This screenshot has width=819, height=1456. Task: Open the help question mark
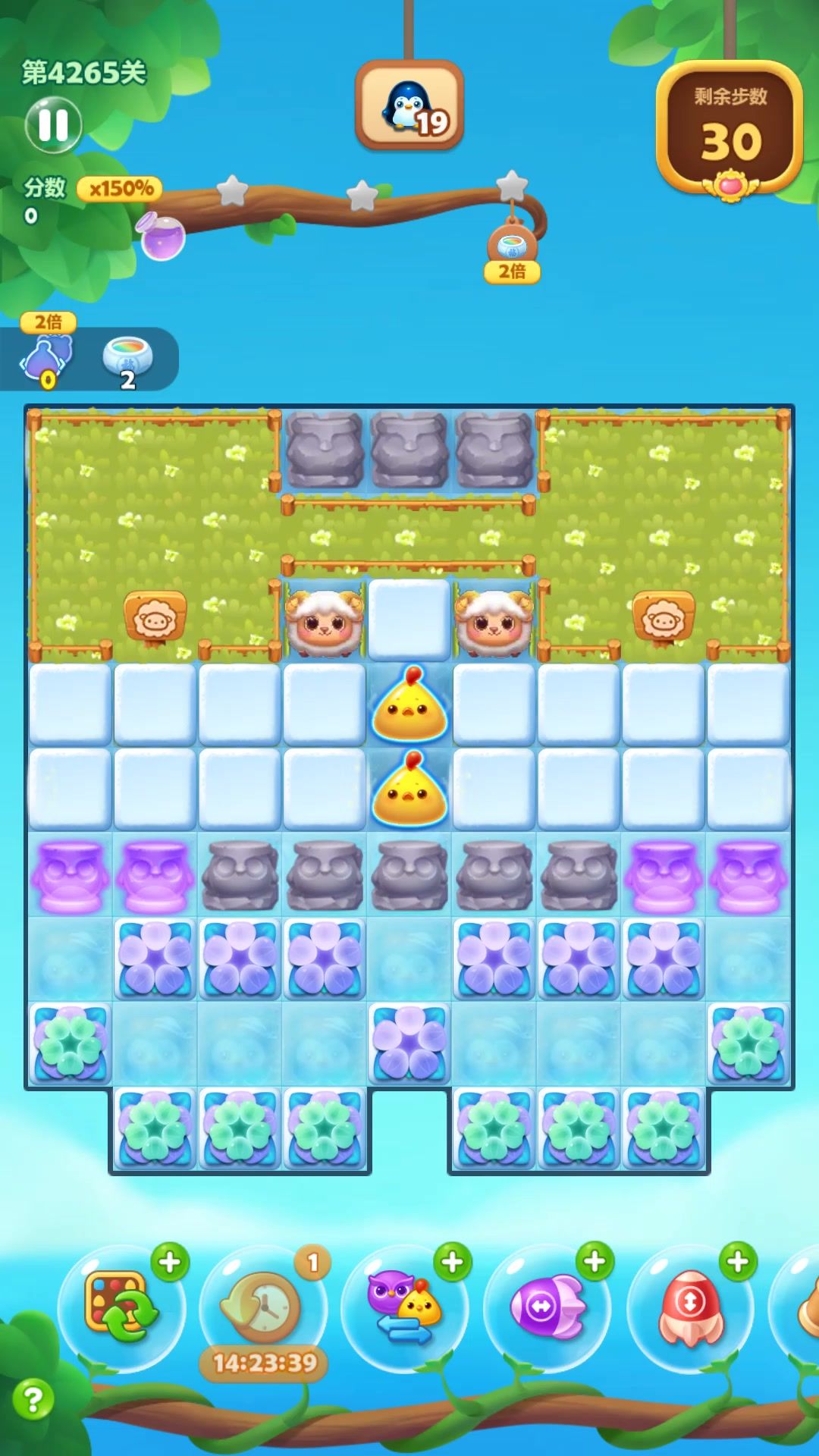point(33,1399)
